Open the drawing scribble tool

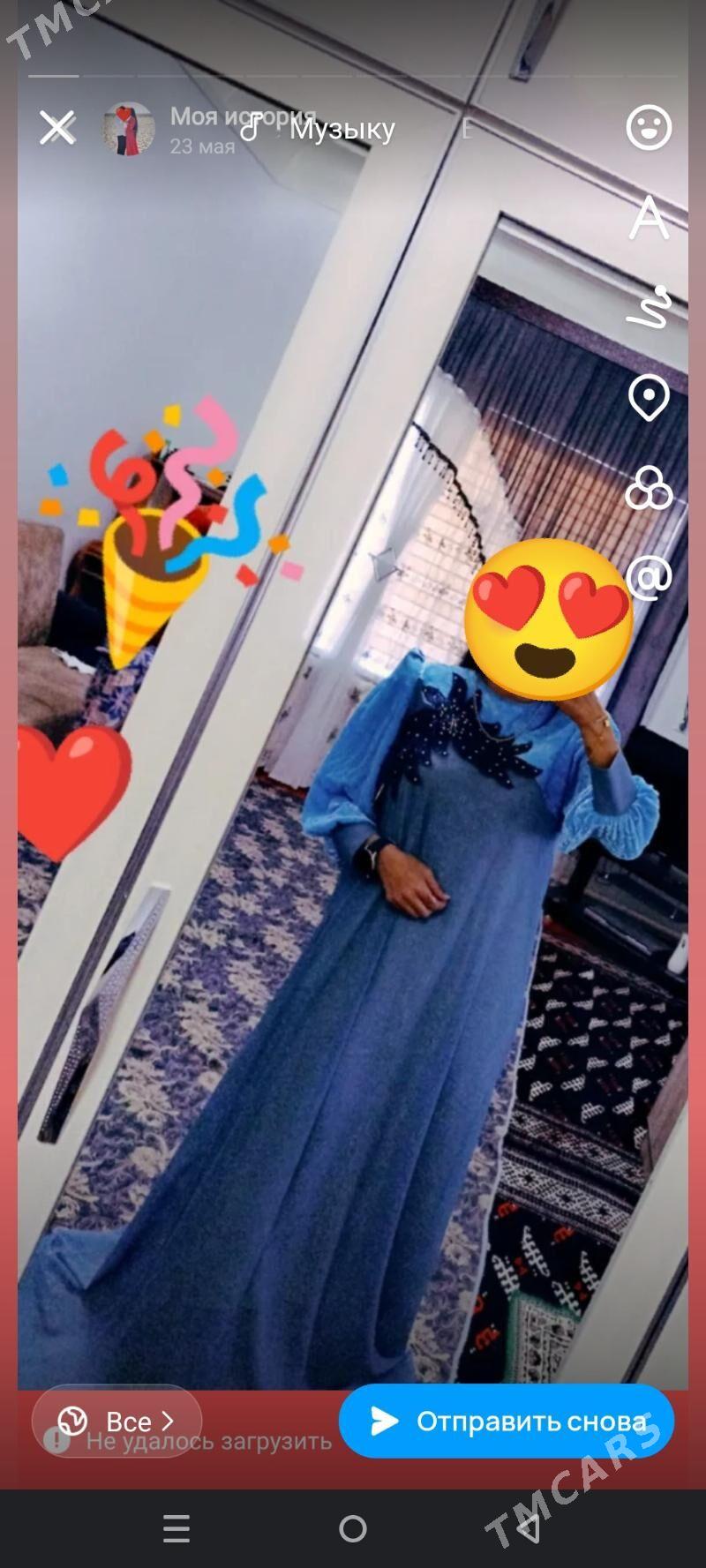(x=649, y=307)
